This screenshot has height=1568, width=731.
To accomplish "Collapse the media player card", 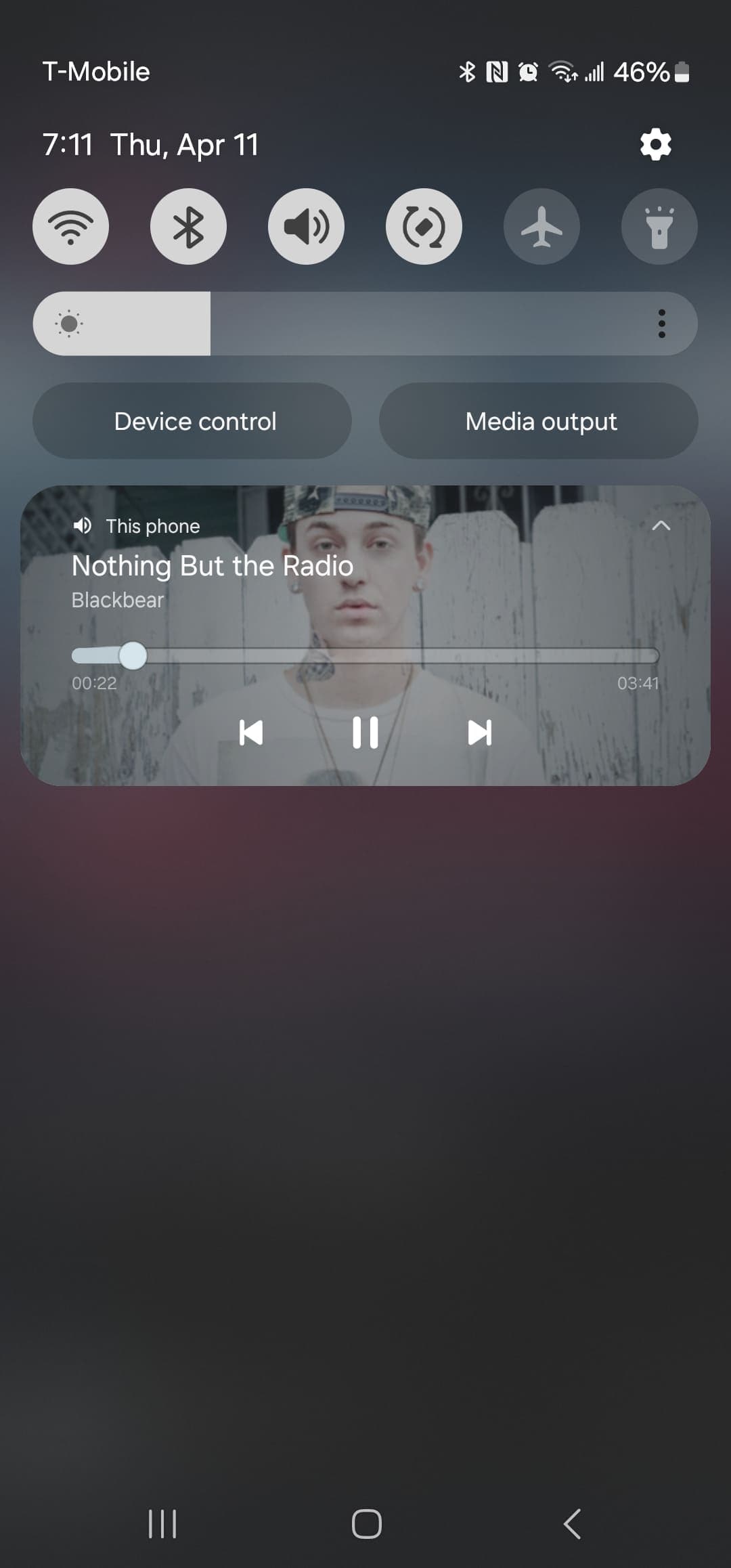I will [x=660, y=525].
